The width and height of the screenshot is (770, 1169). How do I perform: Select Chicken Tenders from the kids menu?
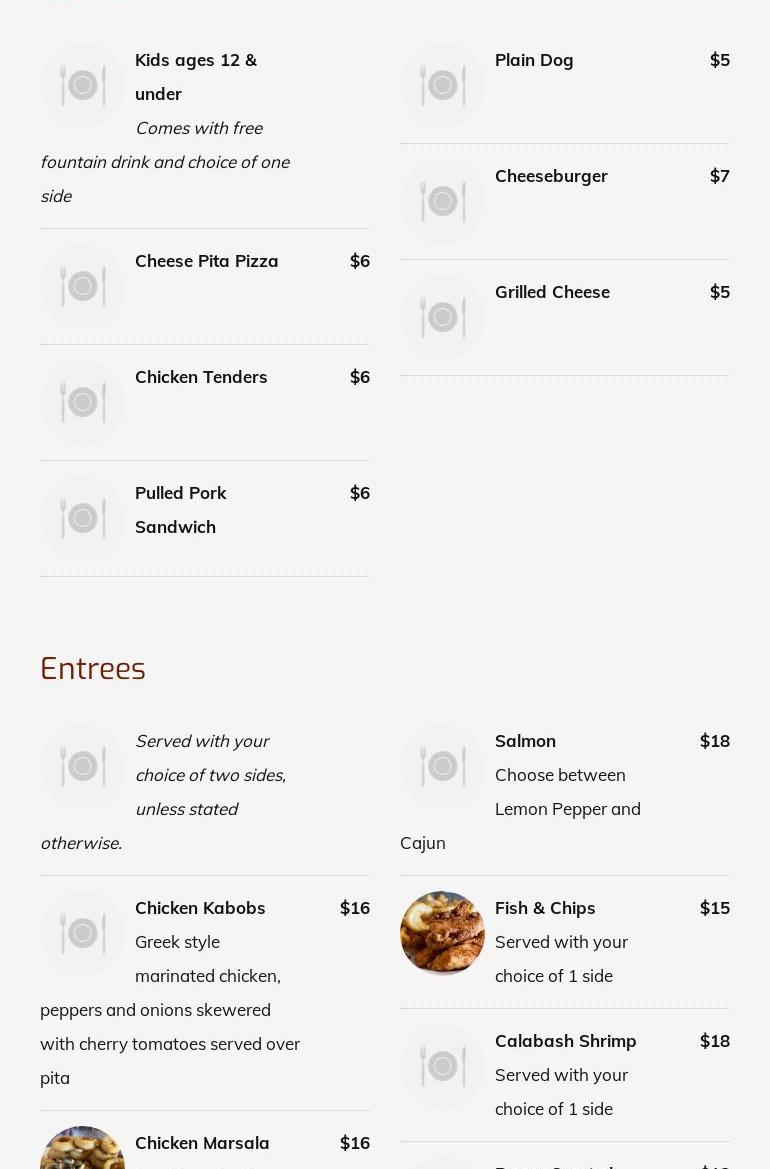click(201, 377)
